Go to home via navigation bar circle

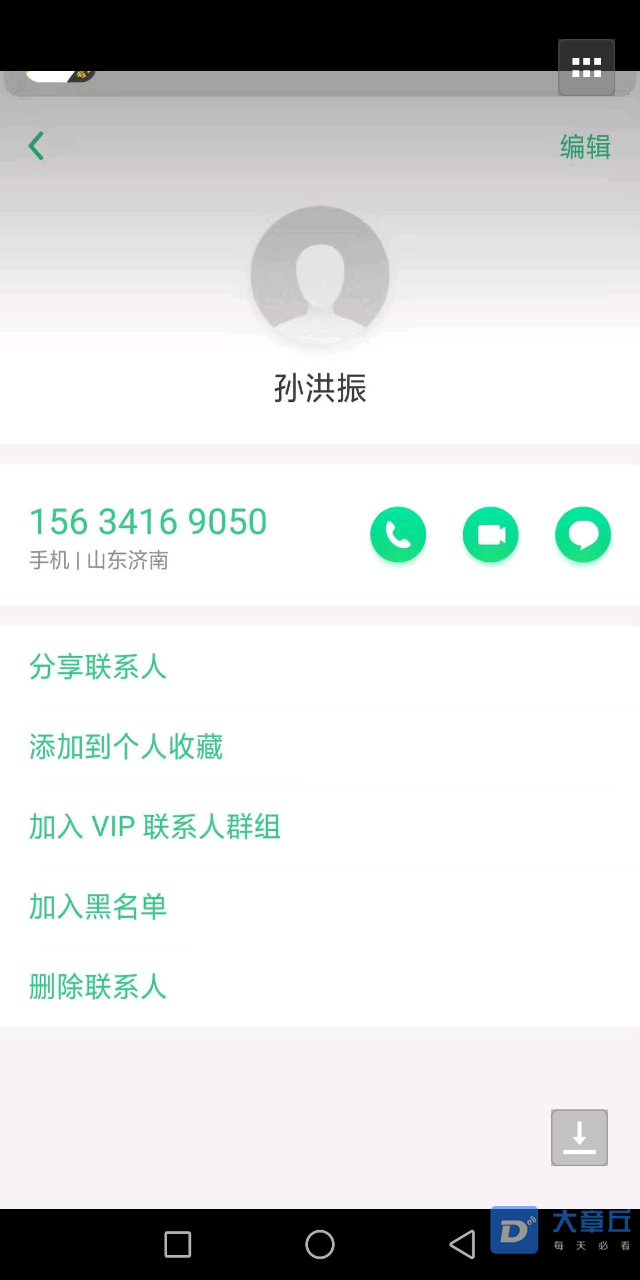coord(320,1244)
